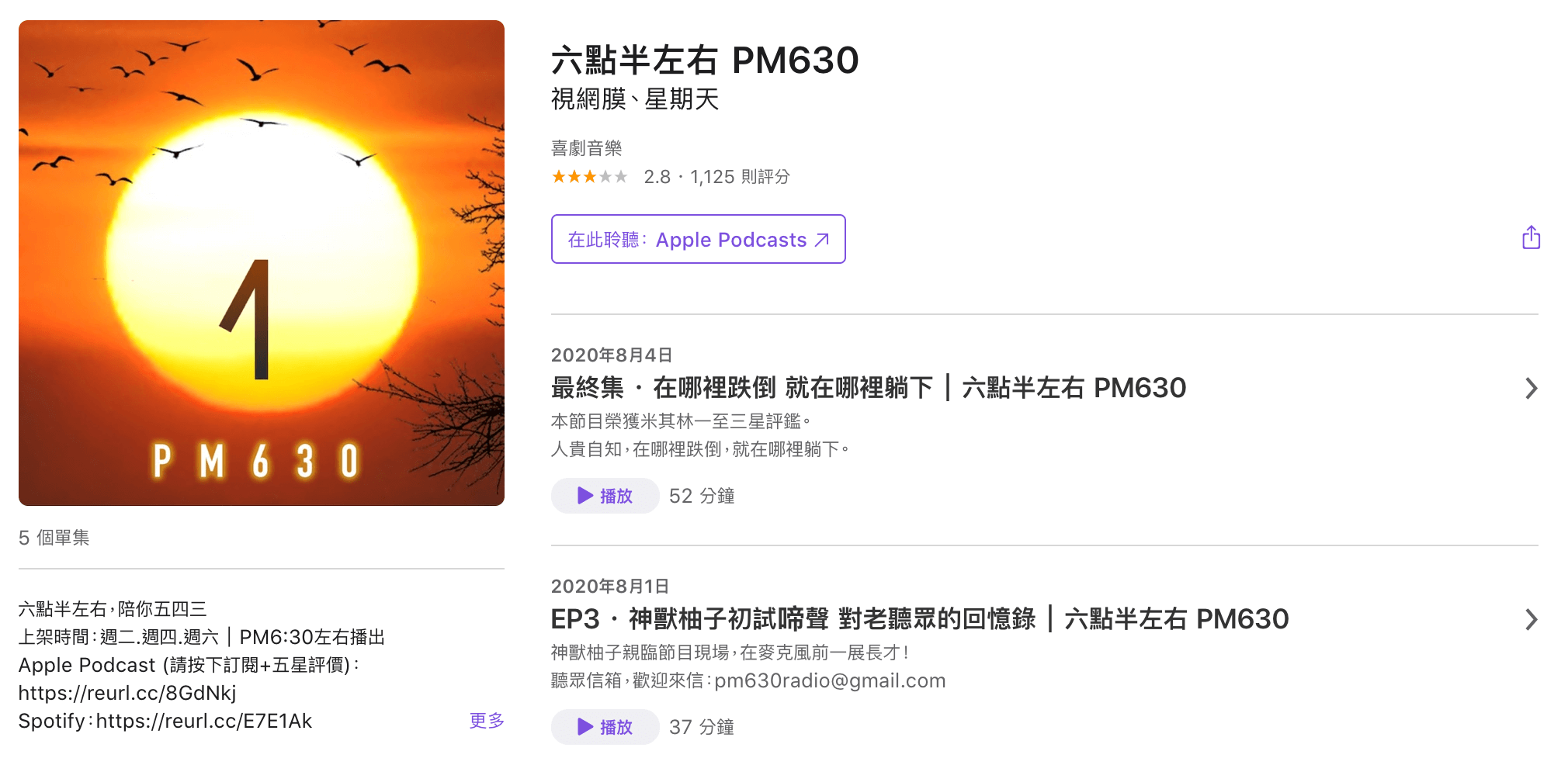Open the share icon for this podcast
1568x765 pixels.
pyautogui.click(x=1531, y=237)
